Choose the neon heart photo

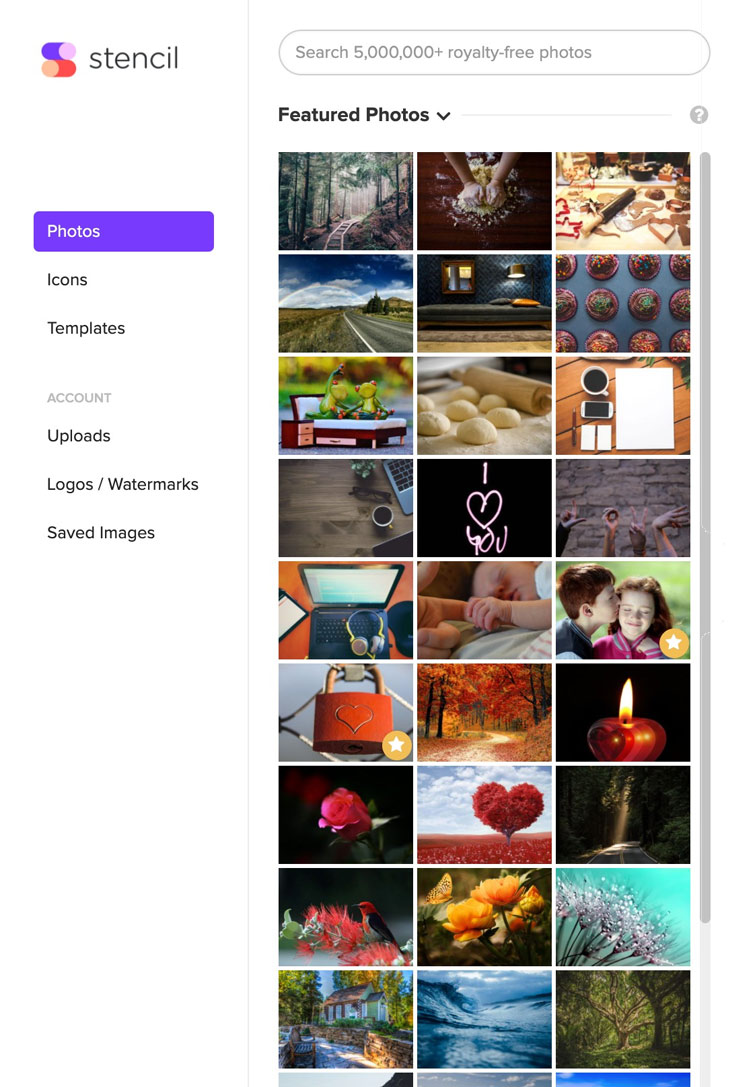[484, 508]
